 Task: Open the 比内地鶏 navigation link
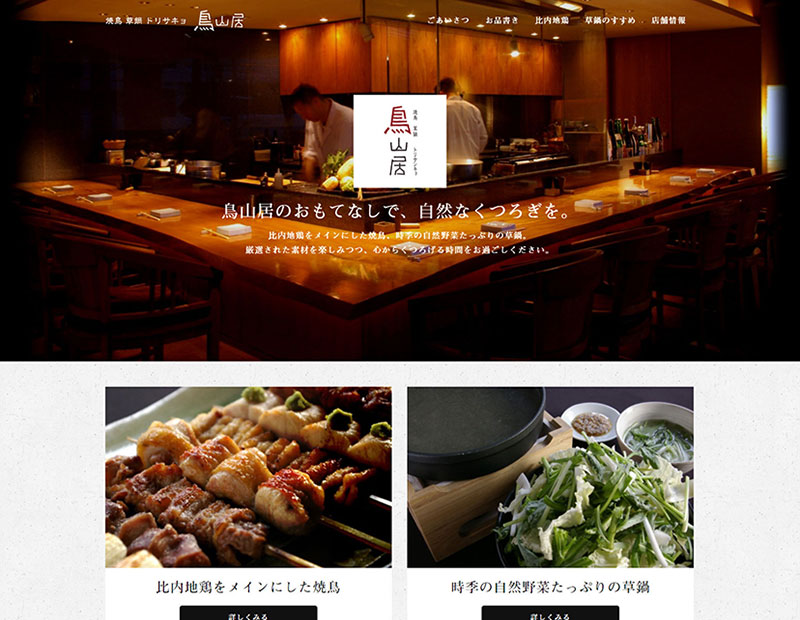pyautogui.click(x=552, y=20)
